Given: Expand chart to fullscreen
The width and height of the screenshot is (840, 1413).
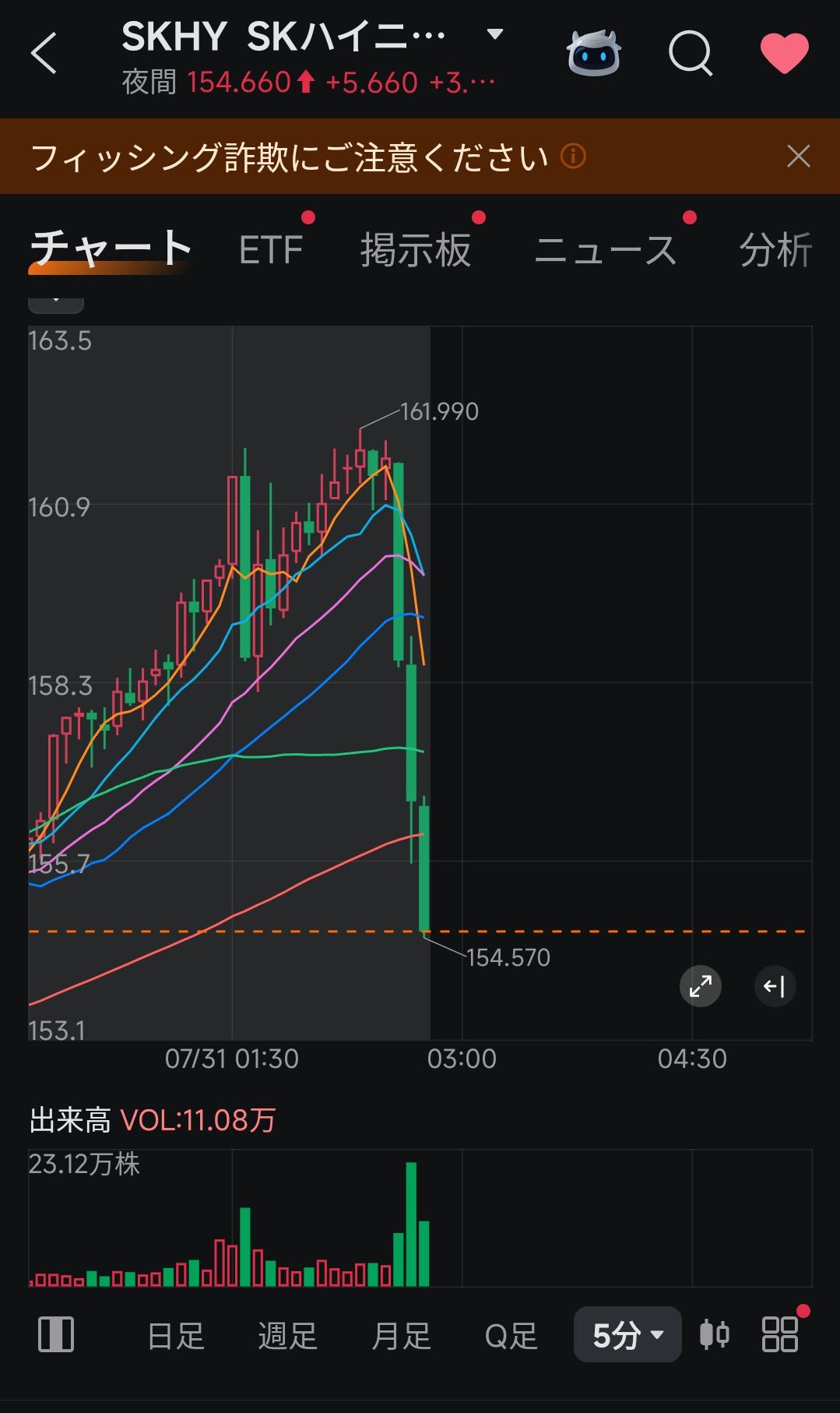Looking at the screenshot, I should pyautogui.click(x=701, y=986).
